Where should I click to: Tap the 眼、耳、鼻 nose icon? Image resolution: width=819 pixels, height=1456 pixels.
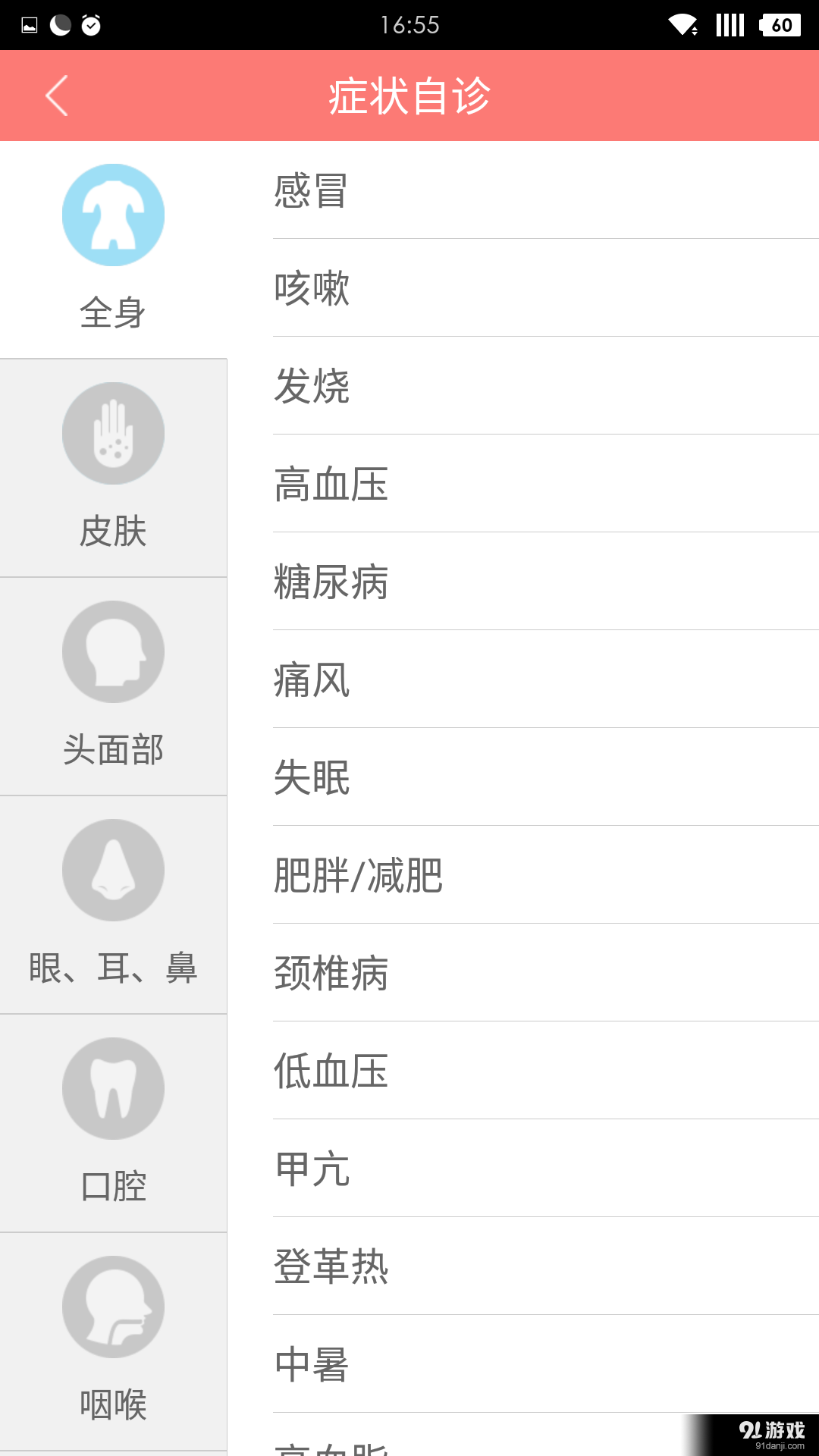113,869
